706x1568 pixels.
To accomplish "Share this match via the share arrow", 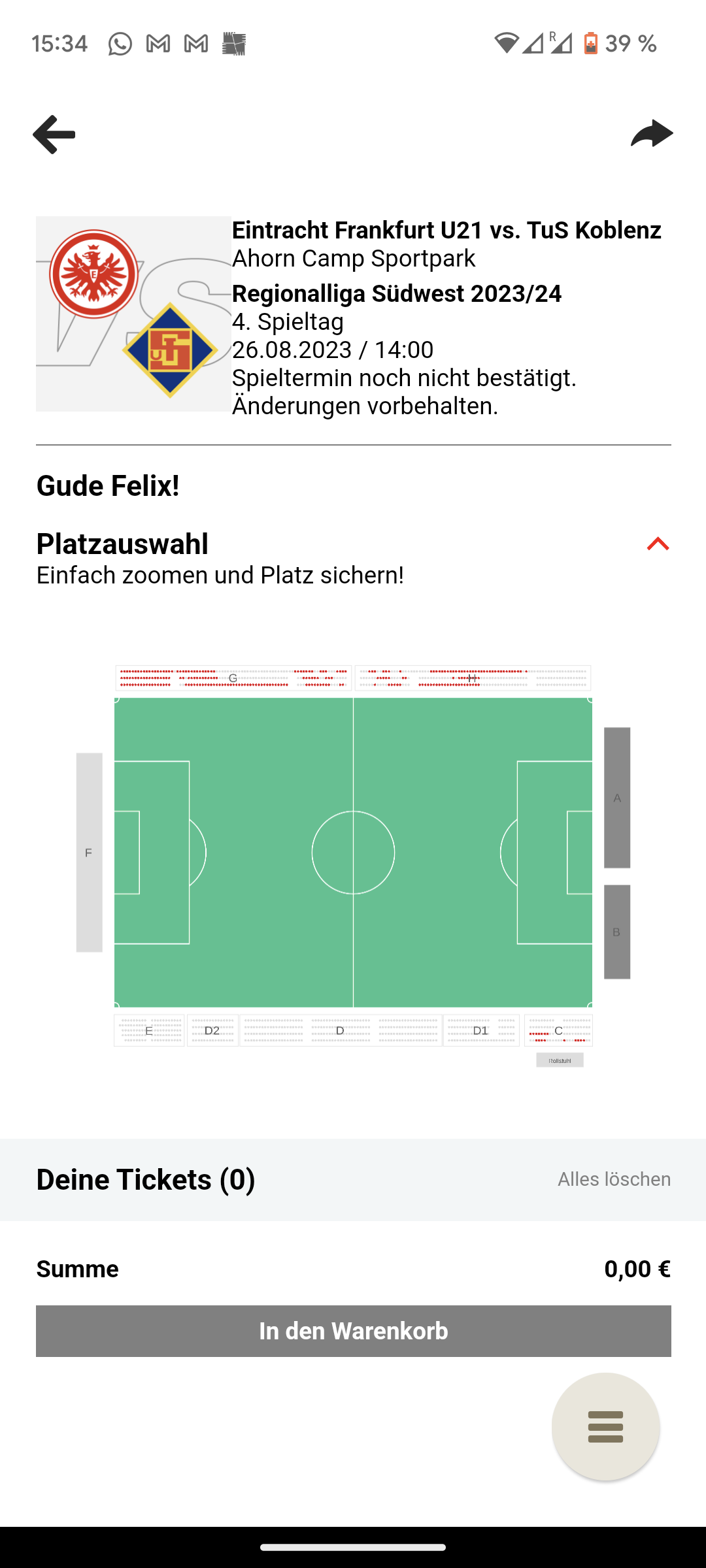I will [651, 134].
